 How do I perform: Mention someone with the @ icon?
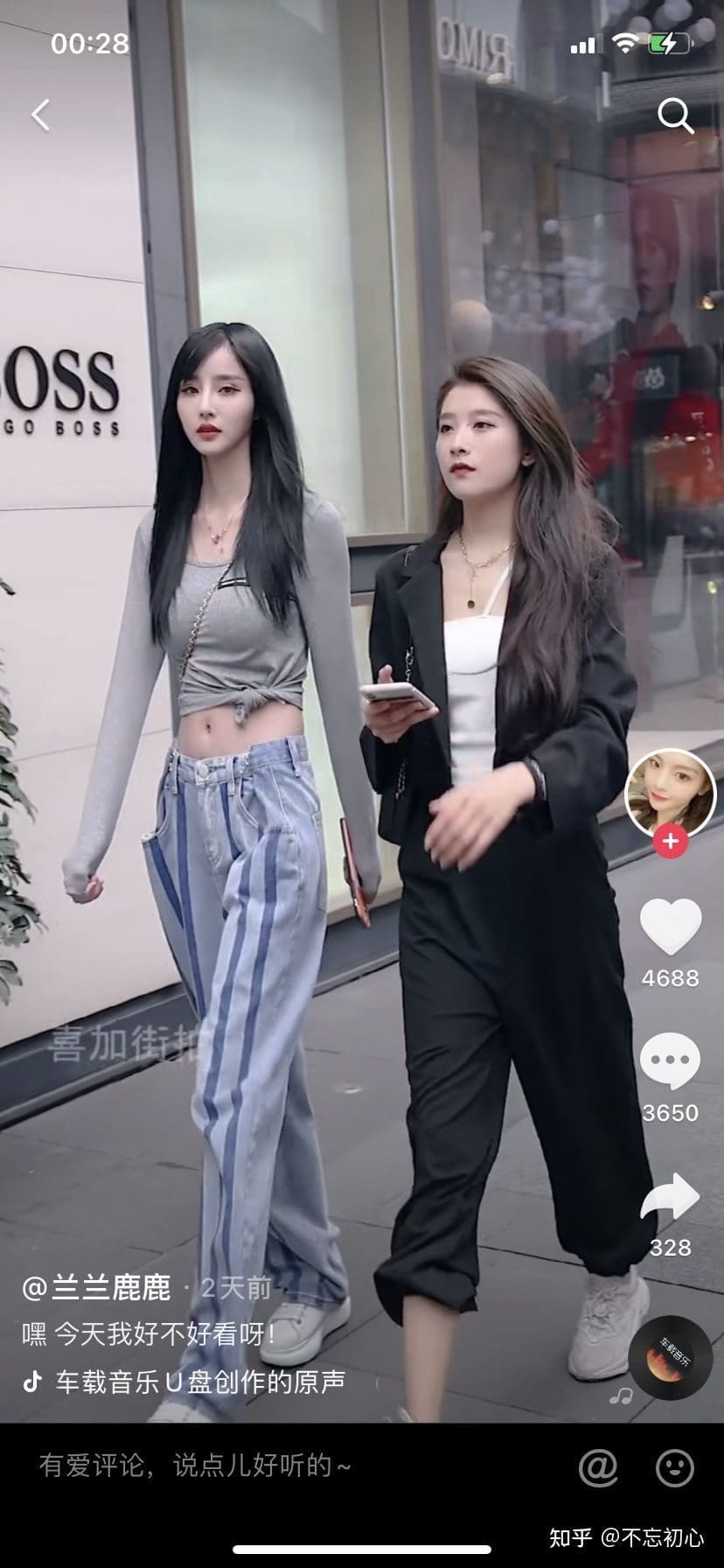click(x=599, y=1467)
